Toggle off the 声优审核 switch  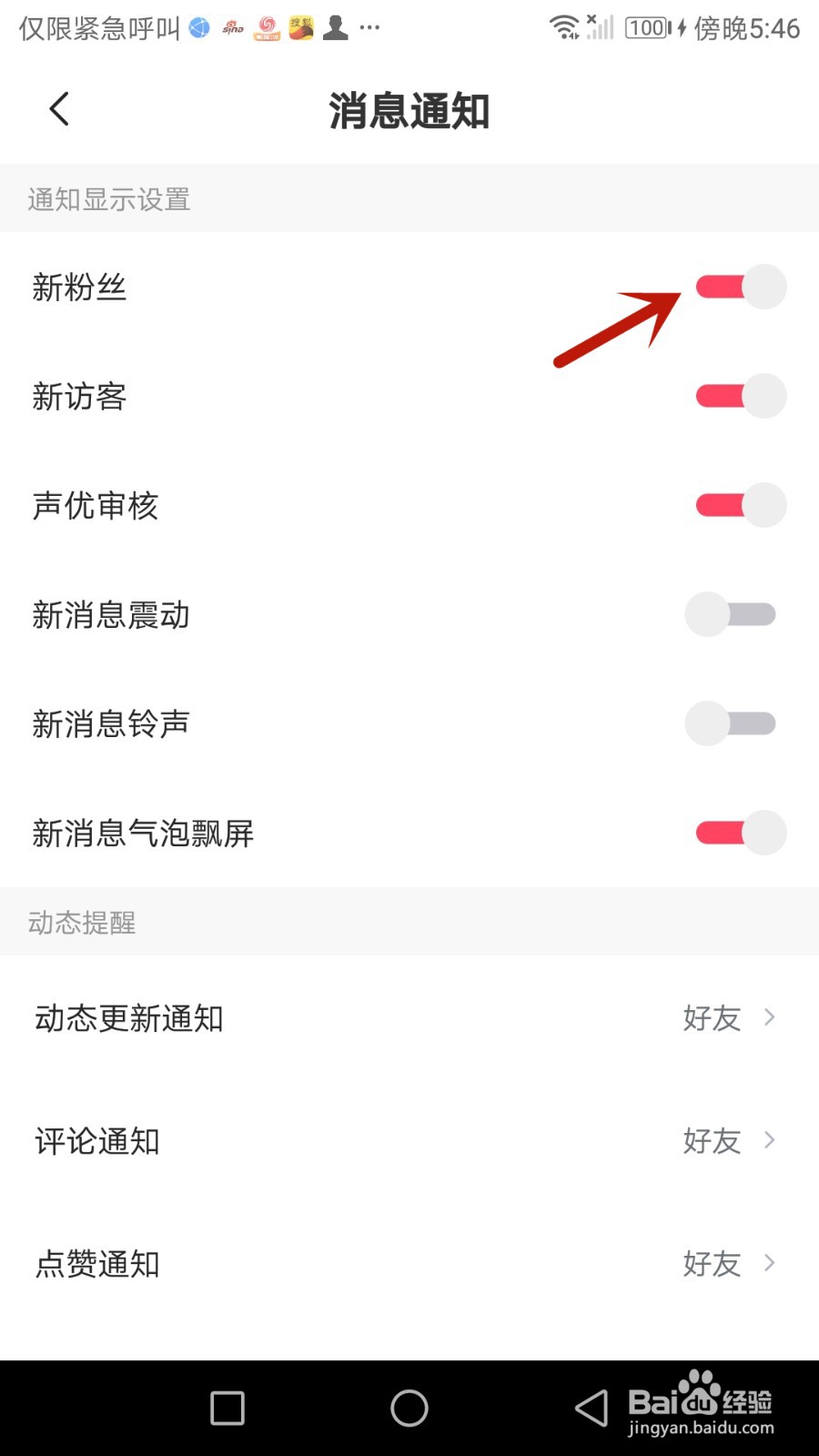point(740,504)
